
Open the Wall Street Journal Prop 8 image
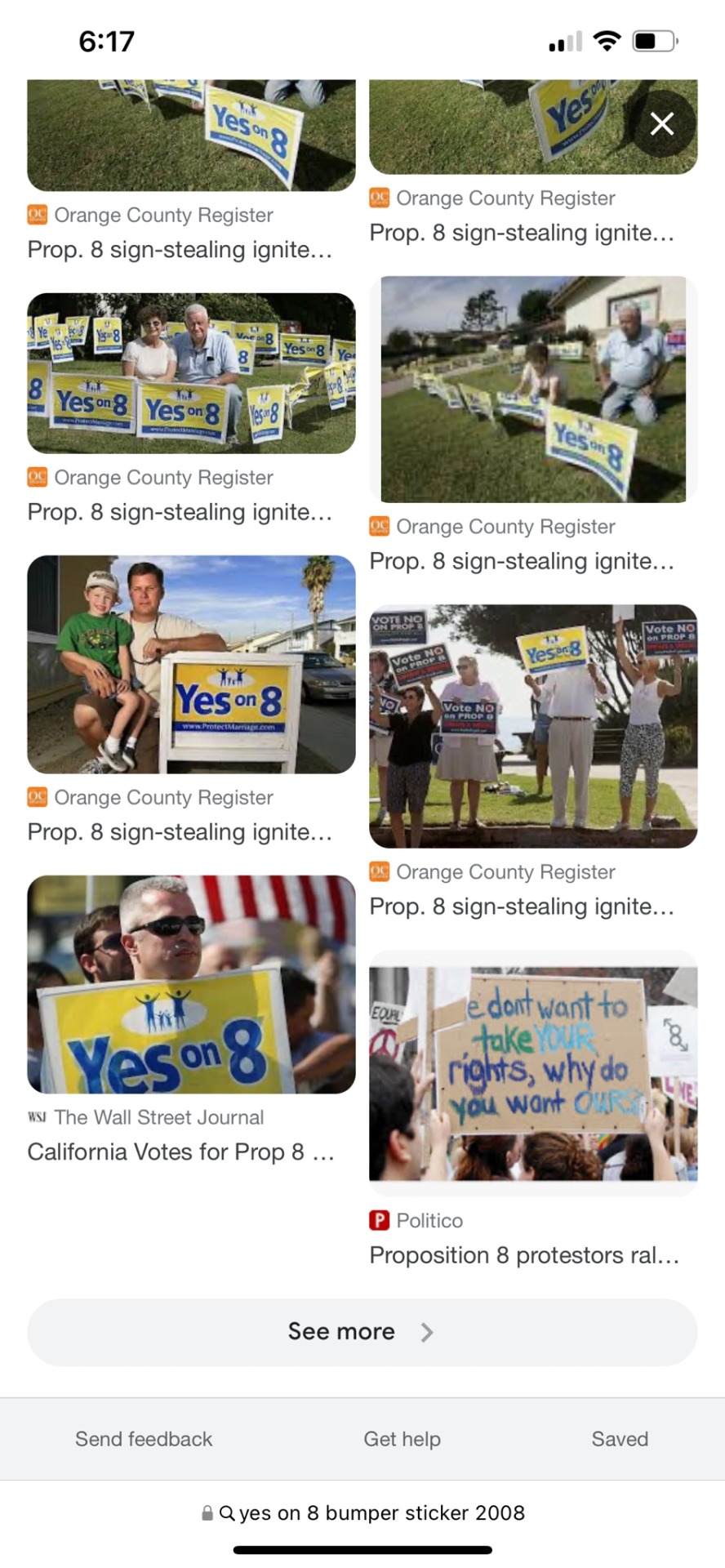[191, 984]
